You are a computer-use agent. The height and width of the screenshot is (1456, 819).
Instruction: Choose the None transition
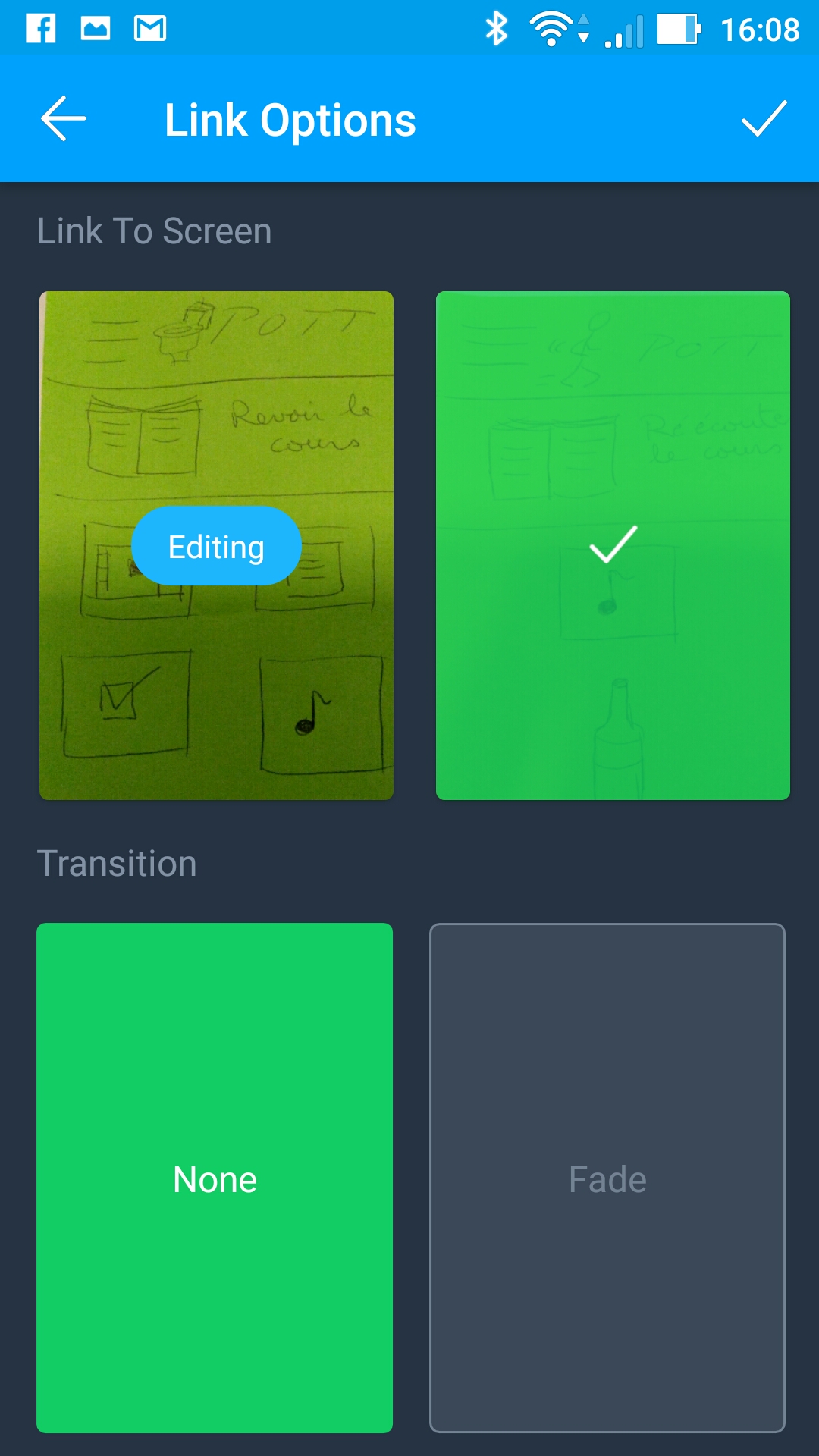click(215, 1178)
